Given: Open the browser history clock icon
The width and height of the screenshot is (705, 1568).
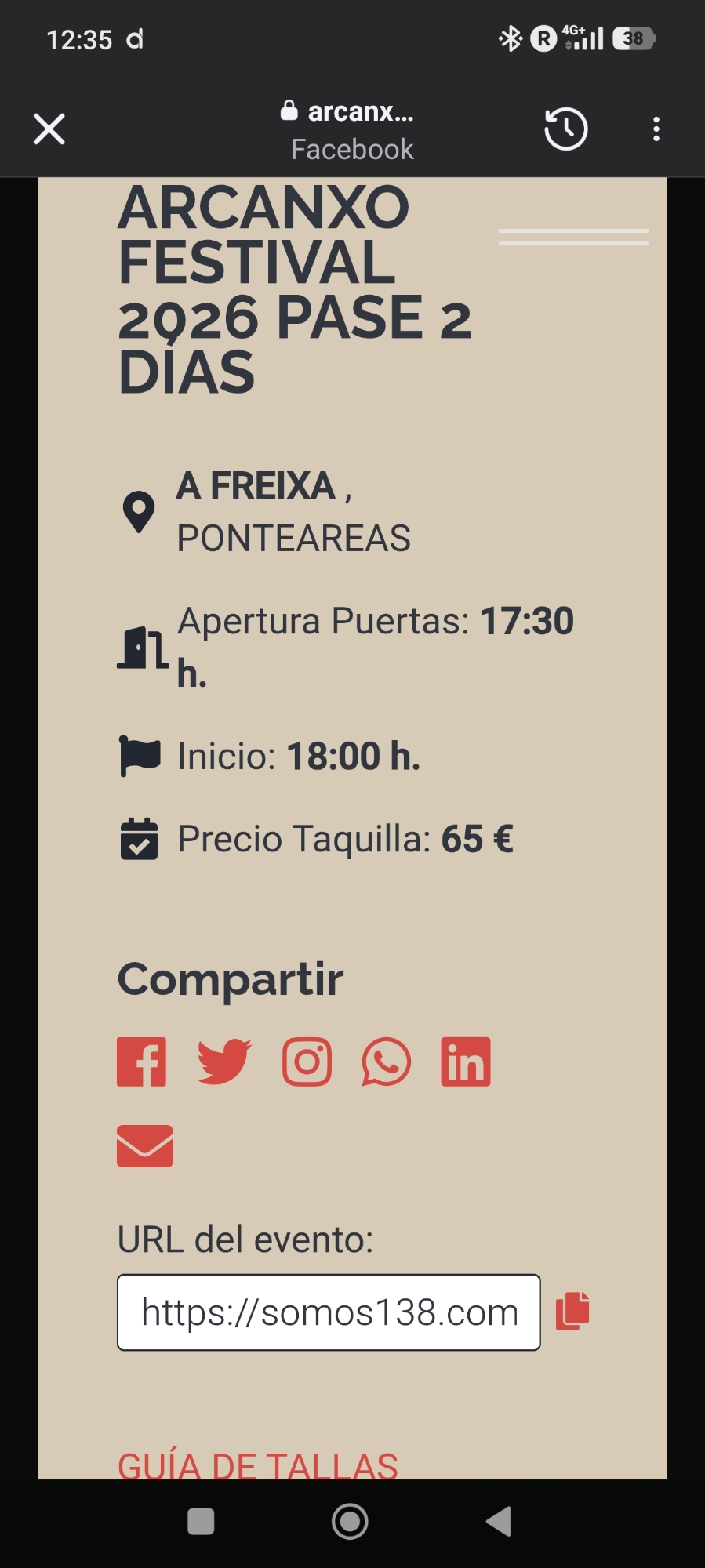Looking at the screenshot, I should pos(565,129).
